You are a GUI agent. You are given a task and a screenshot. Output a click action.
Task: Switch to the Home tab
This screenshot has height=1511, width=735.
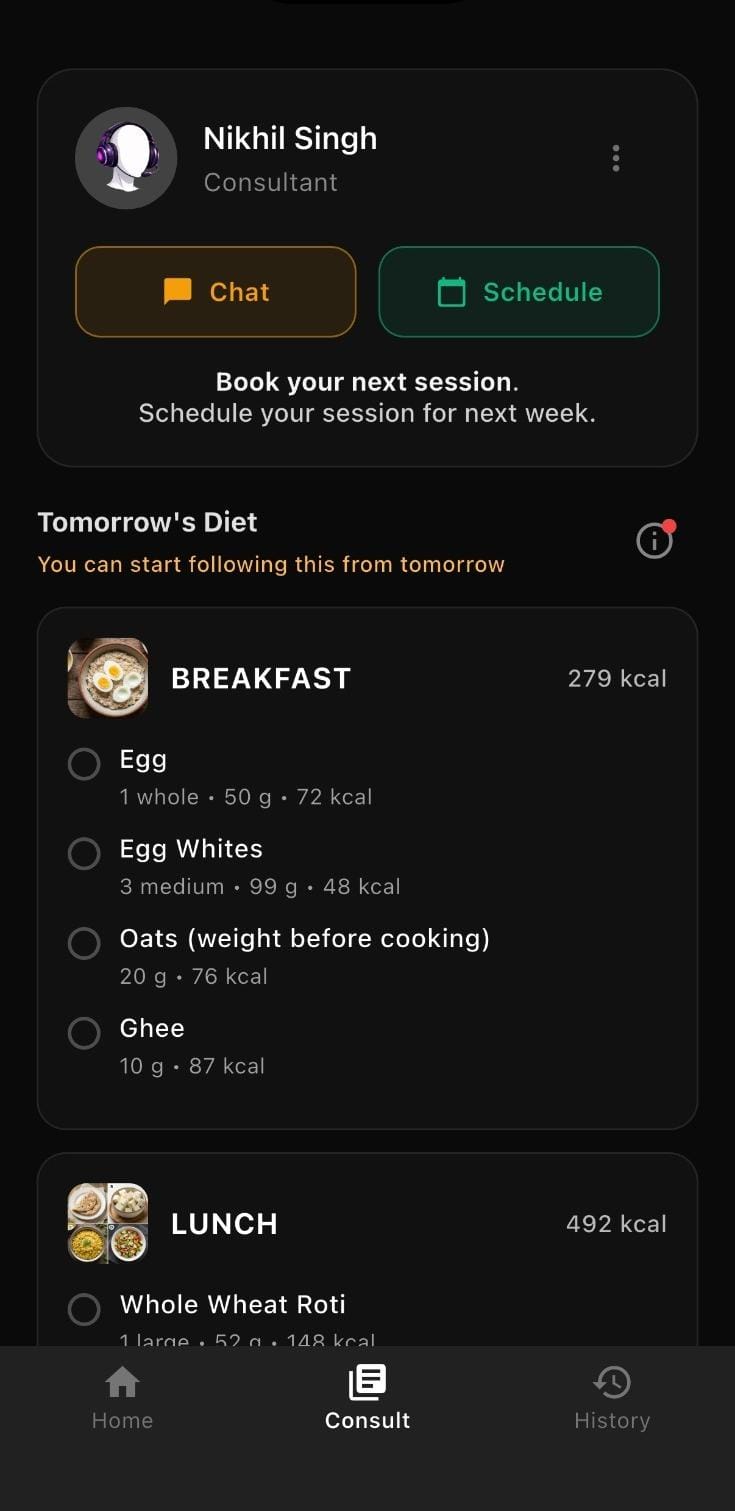point(122,1398)
